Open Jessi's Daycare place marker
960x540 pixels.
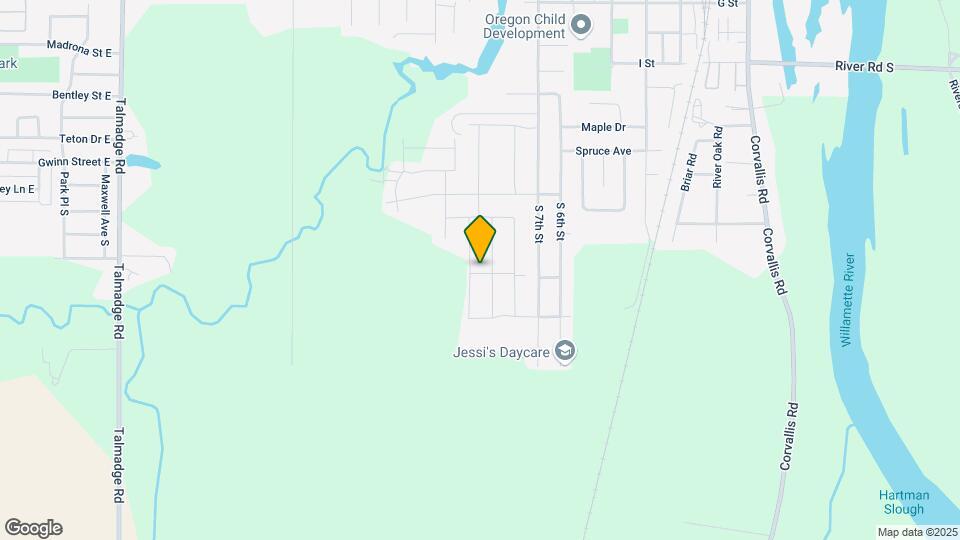[x=566, y=351]
